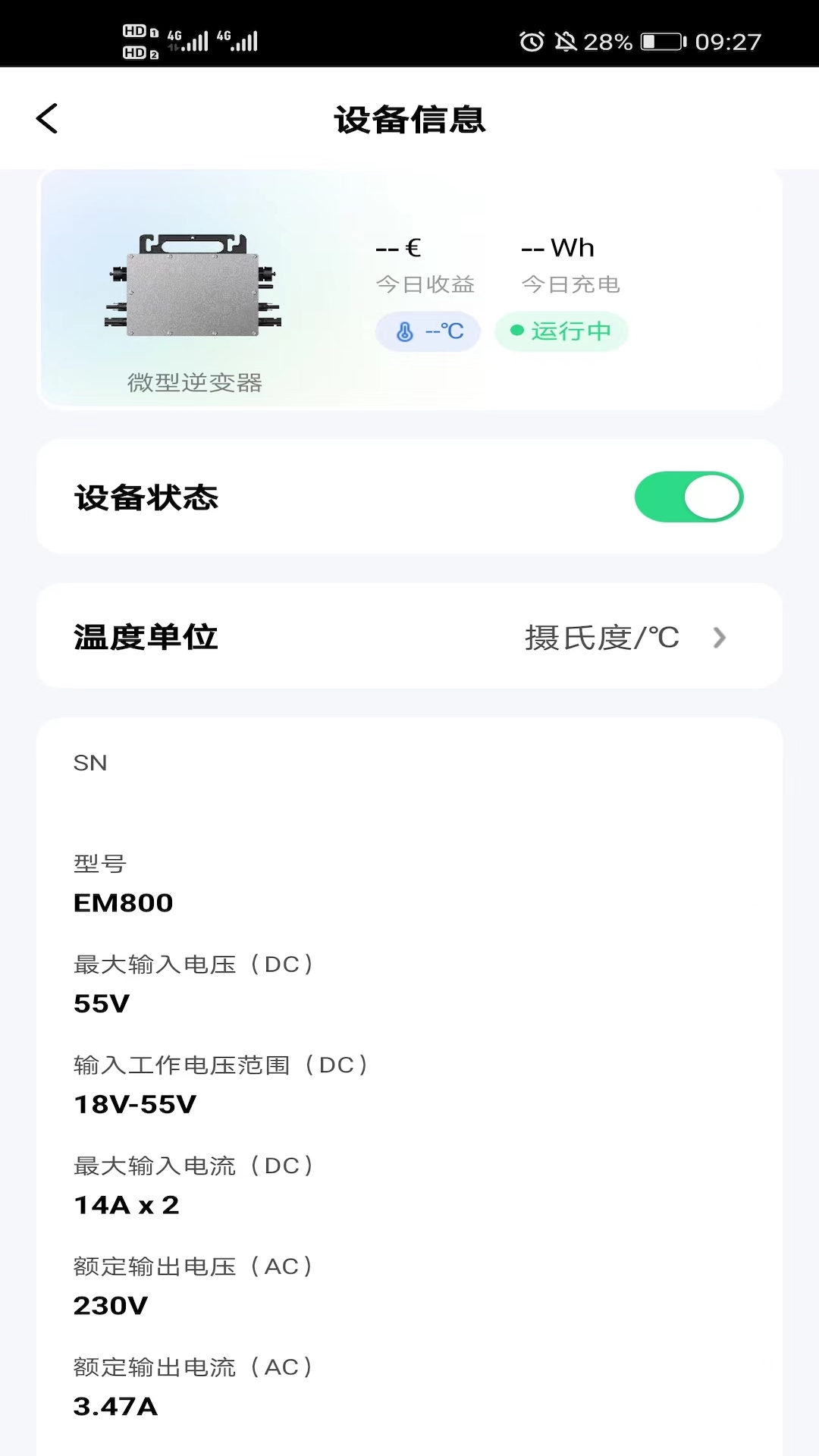
Task: Turn off the 设备状态 switch
Action: 689,497
